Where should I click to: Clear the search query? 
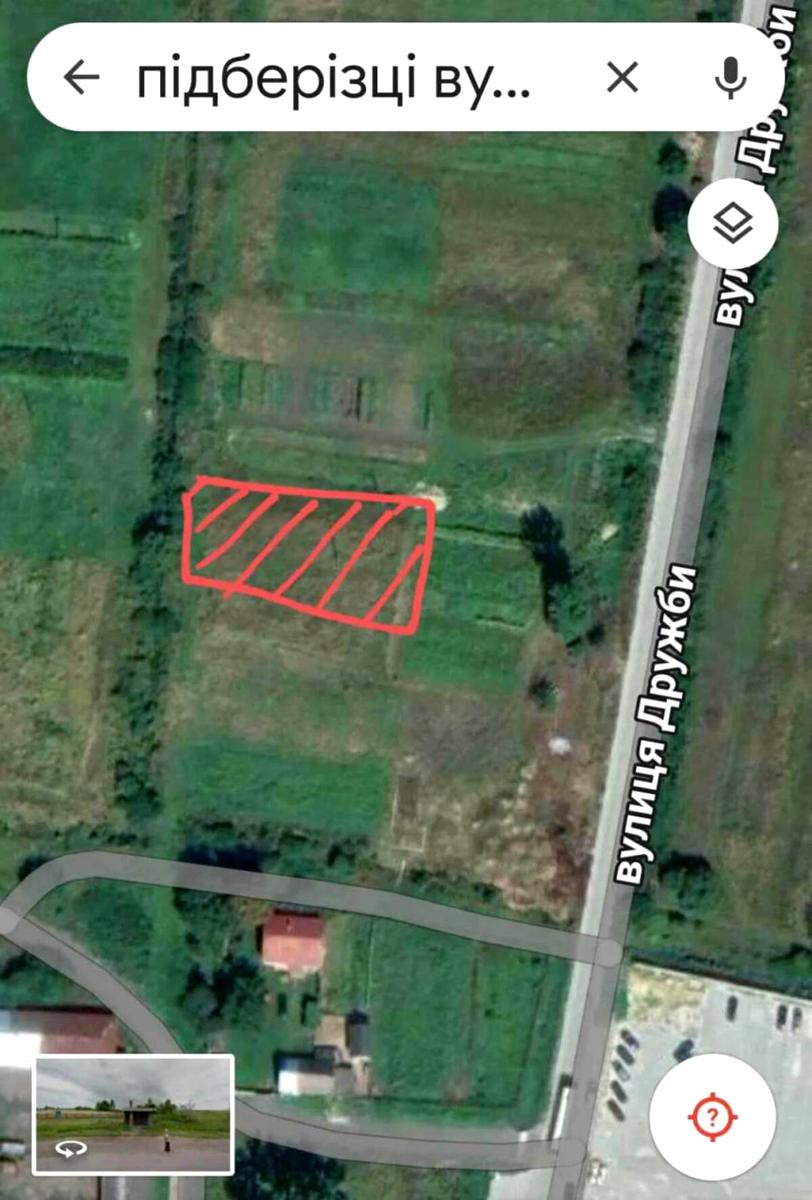click(x=622, y=77)
